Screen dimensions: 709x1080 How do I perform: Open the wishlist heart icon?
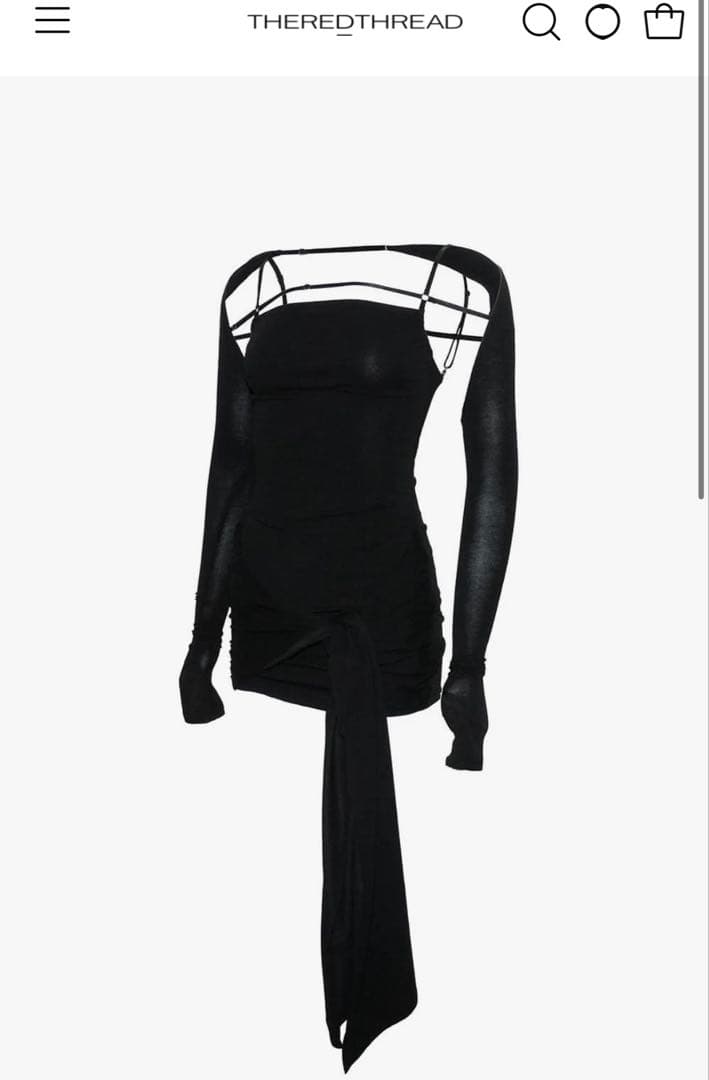click(602, 21)
